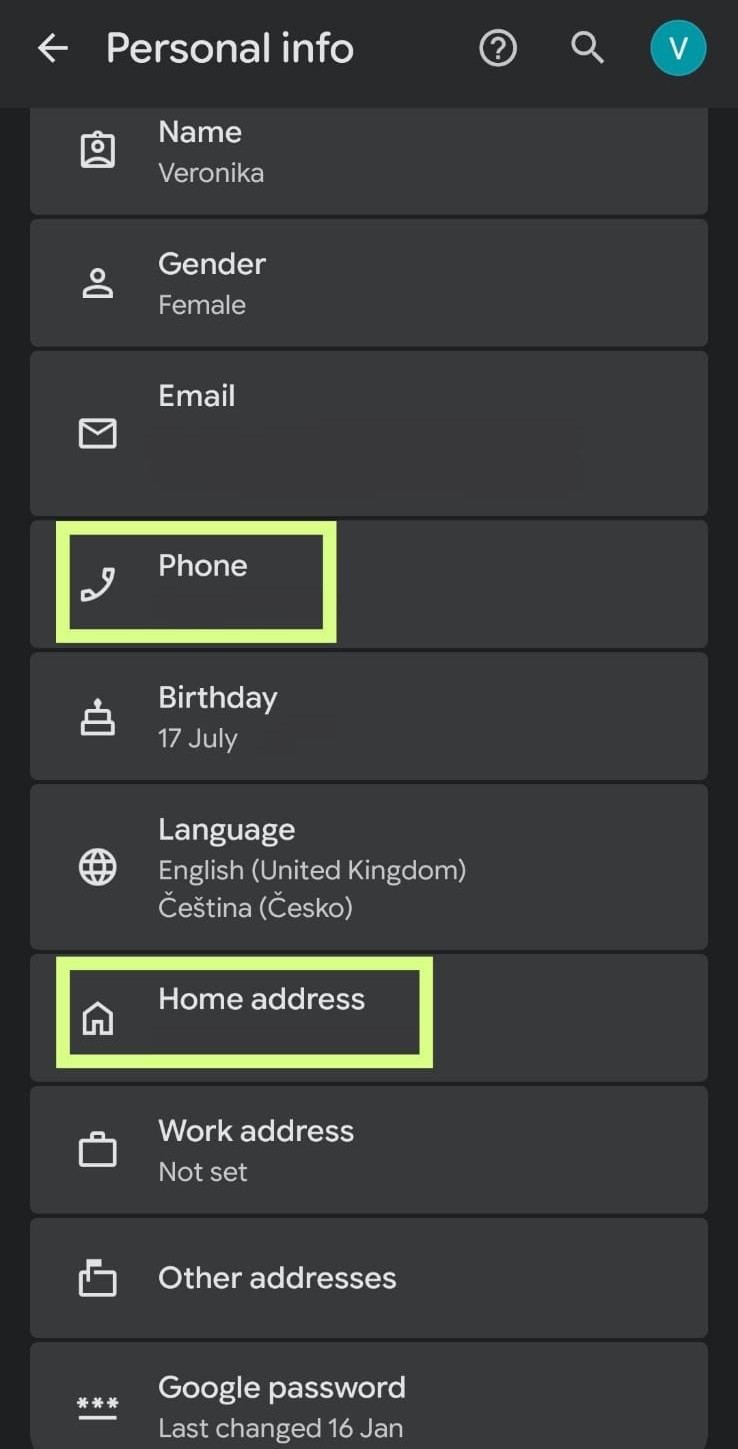
Task: Change the Birthday setting
Action: tap(368, 716)
